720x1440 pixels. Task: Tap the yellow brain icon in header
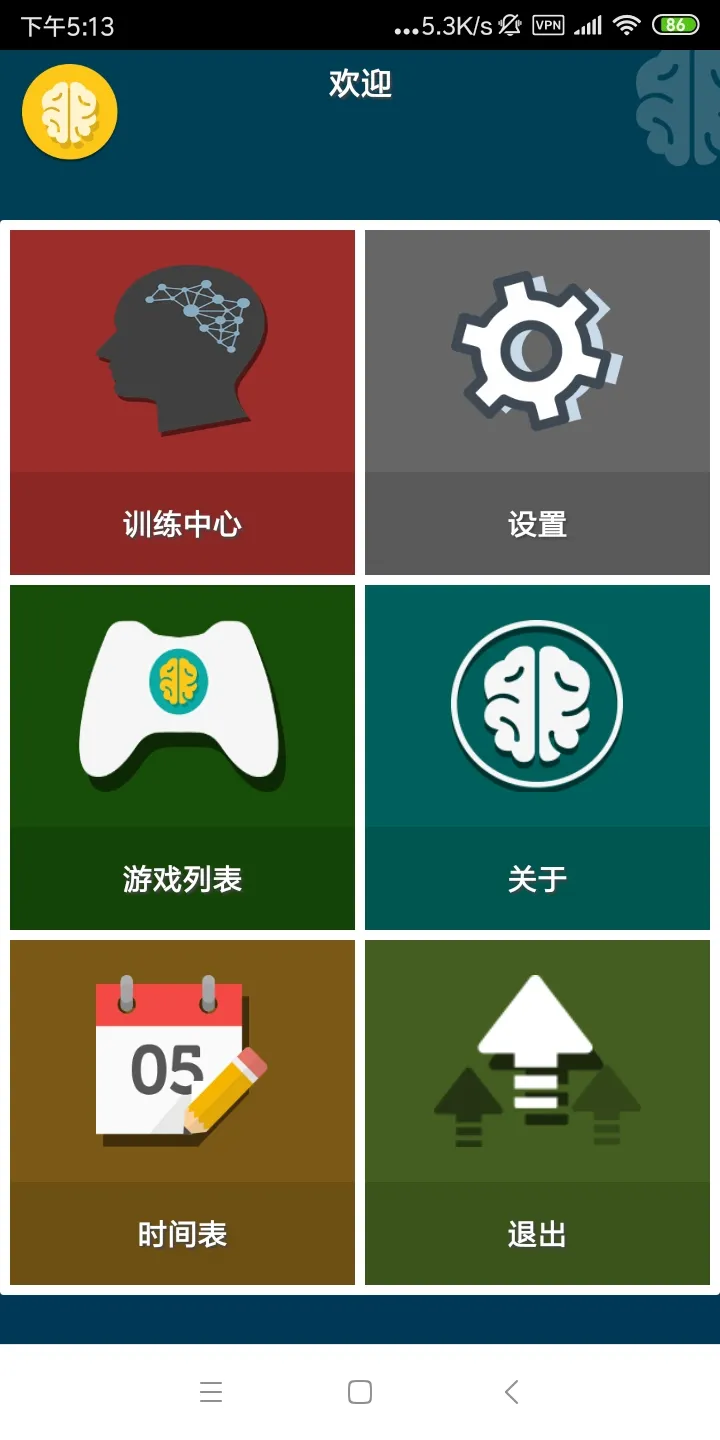(70, 112)
